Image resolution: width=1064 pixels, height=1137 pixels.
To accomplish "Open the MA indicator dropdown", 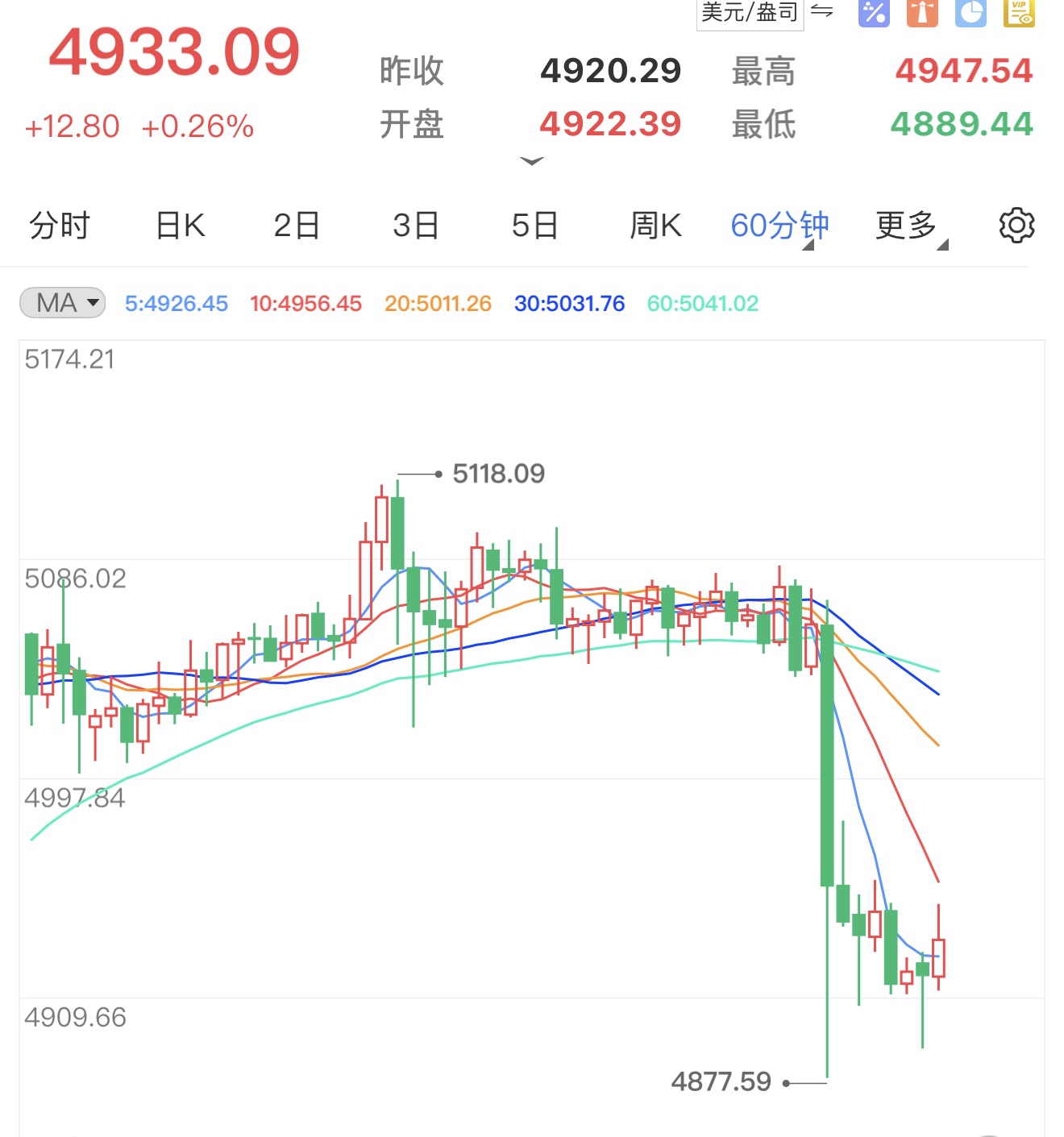I will coord(63,303).
